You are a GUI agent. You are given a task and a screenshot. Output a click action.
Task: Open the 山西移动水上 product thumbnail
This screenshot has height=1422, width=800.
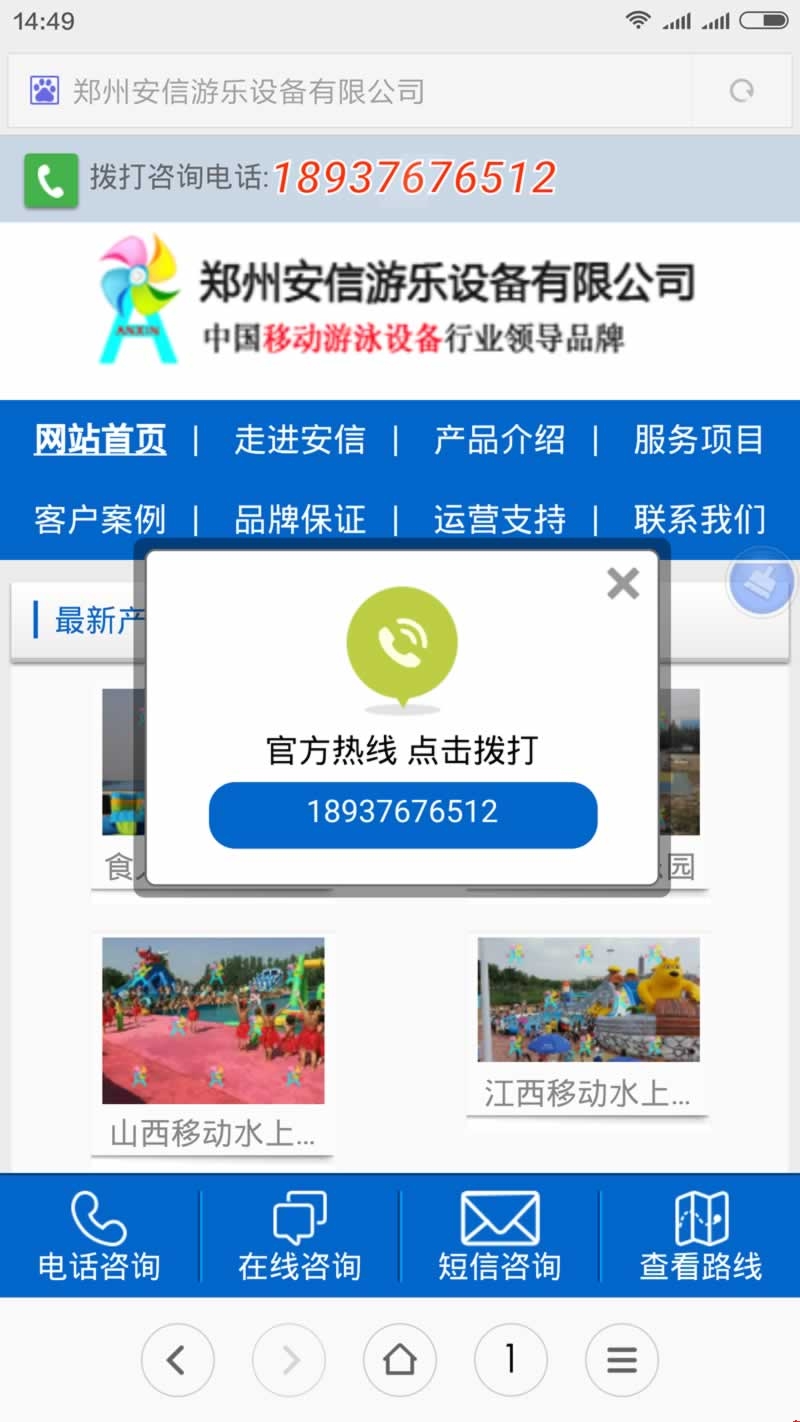(x=212, y=1020)
